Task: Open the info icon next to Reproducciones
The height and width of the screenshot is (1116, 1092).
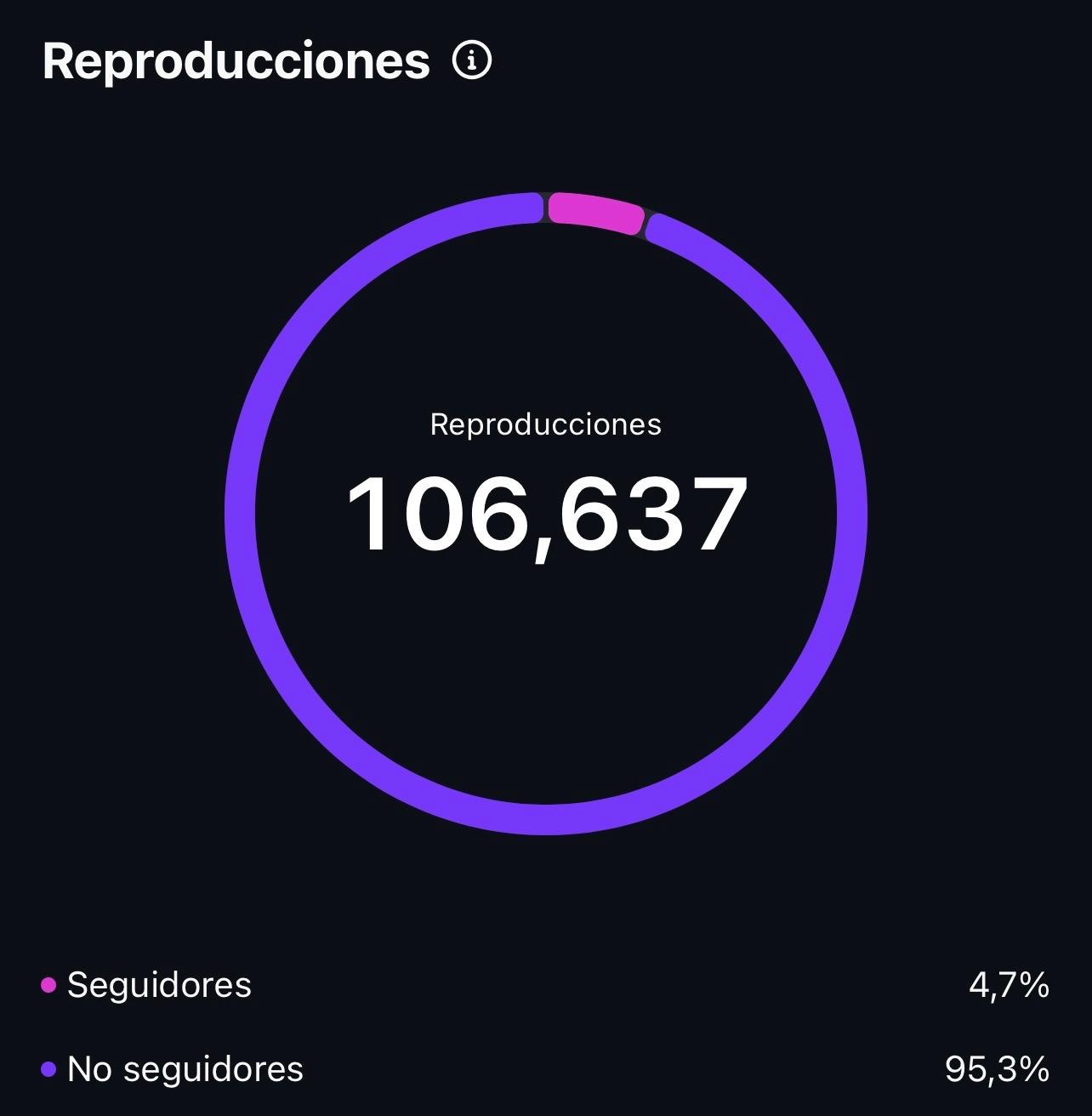Action: [x=472, y=61]
